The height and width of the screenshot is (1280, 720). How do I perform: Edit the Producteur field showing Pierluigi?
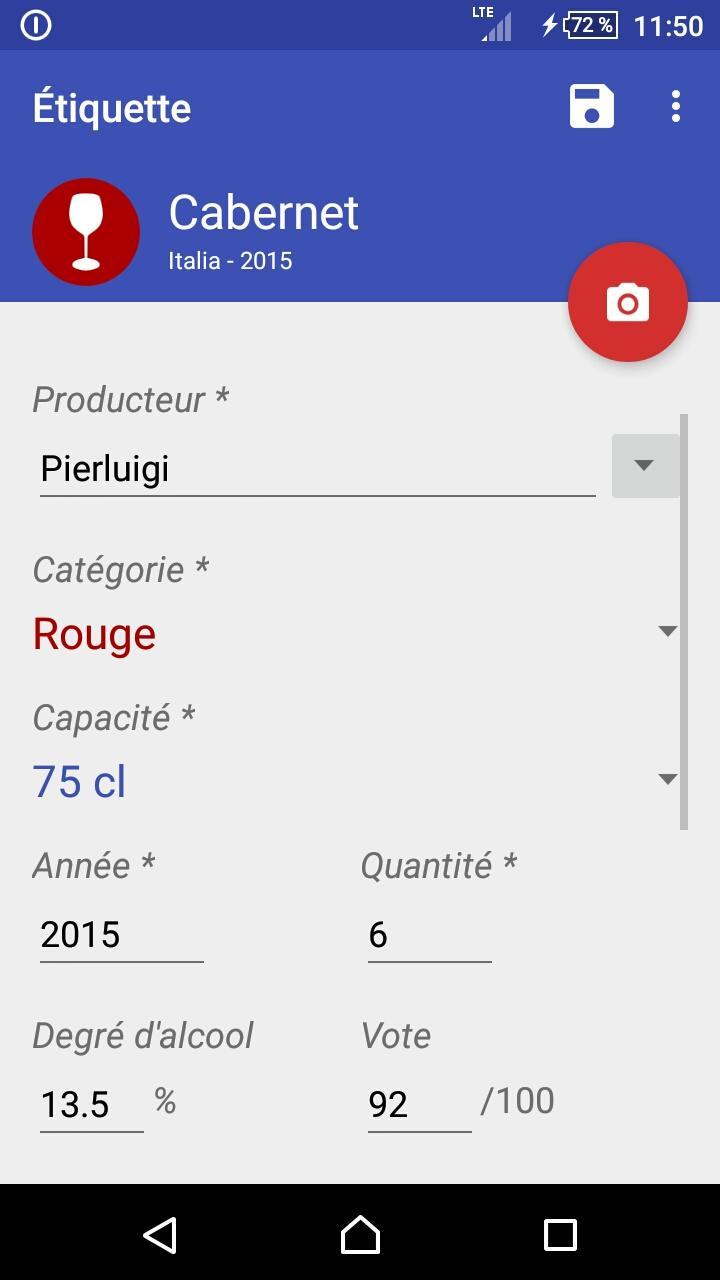tap(318, 469)
